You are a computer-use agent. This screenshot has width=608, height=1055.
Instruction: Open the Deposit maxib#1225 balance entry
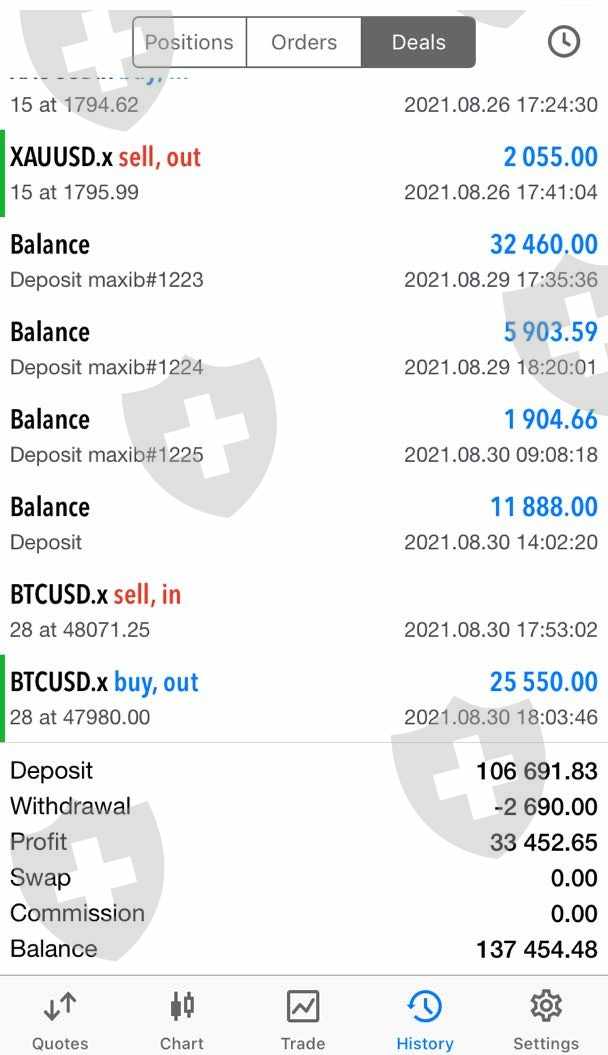click(304, 436)
